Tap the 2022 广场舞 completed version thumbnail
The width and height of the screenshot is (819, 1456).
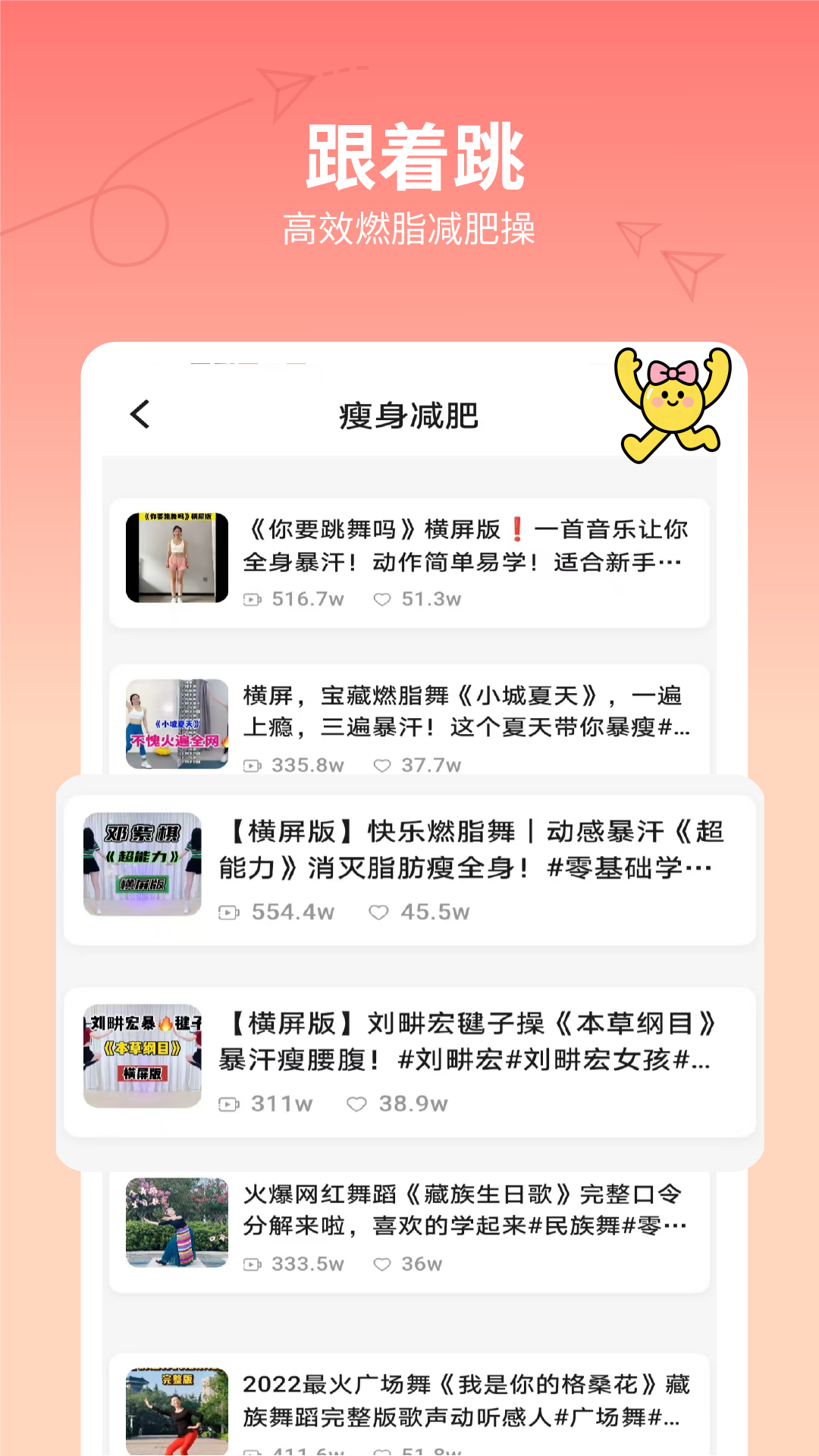176,1412
